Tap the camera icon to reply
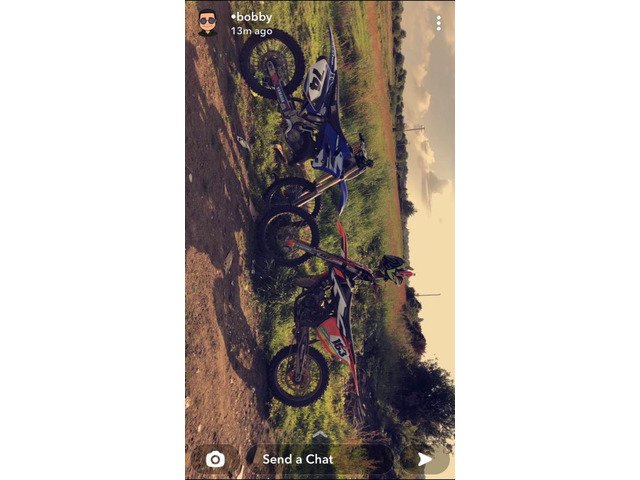This screenshot has width=640, height=480. (214, 459)
